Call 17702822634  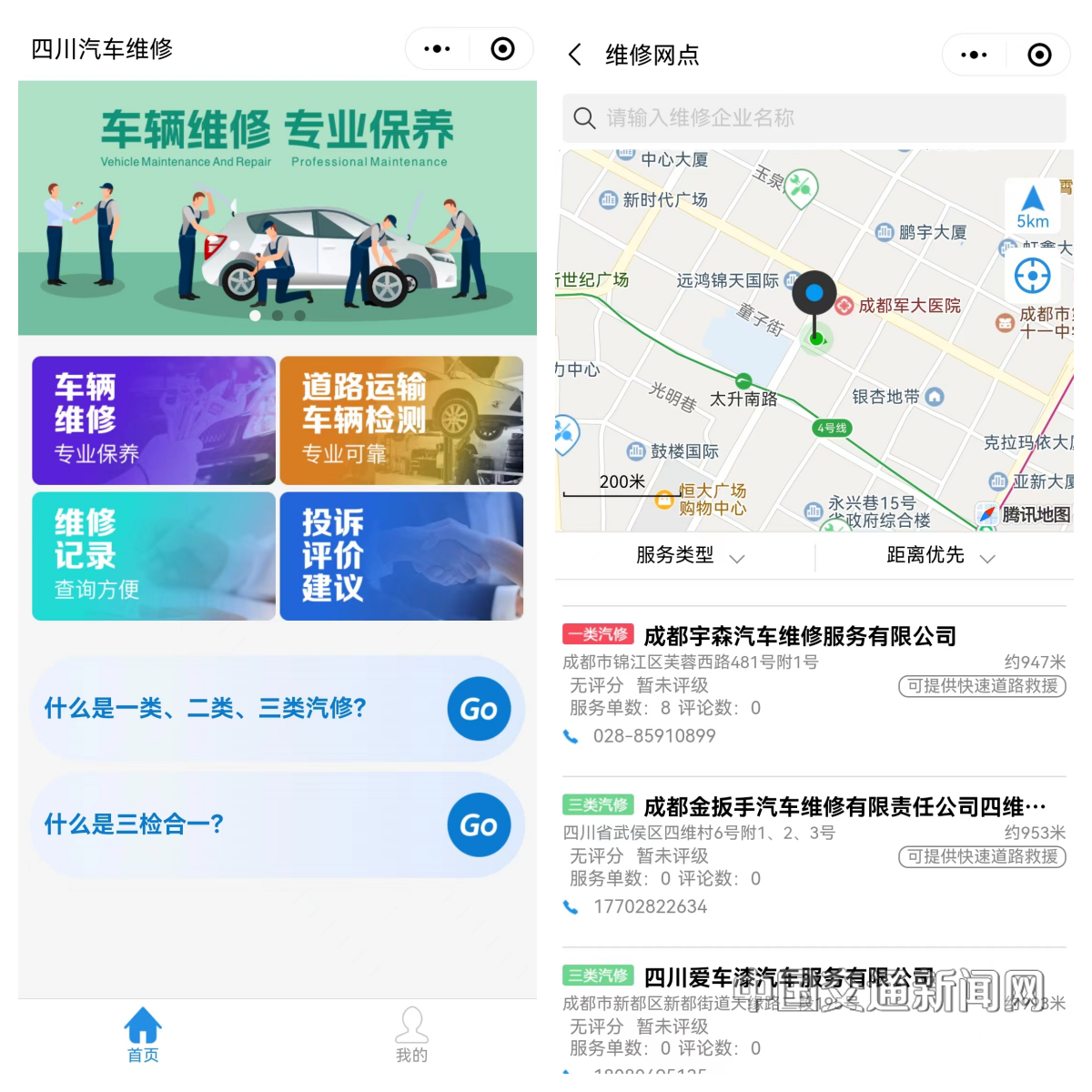[650, 907]
